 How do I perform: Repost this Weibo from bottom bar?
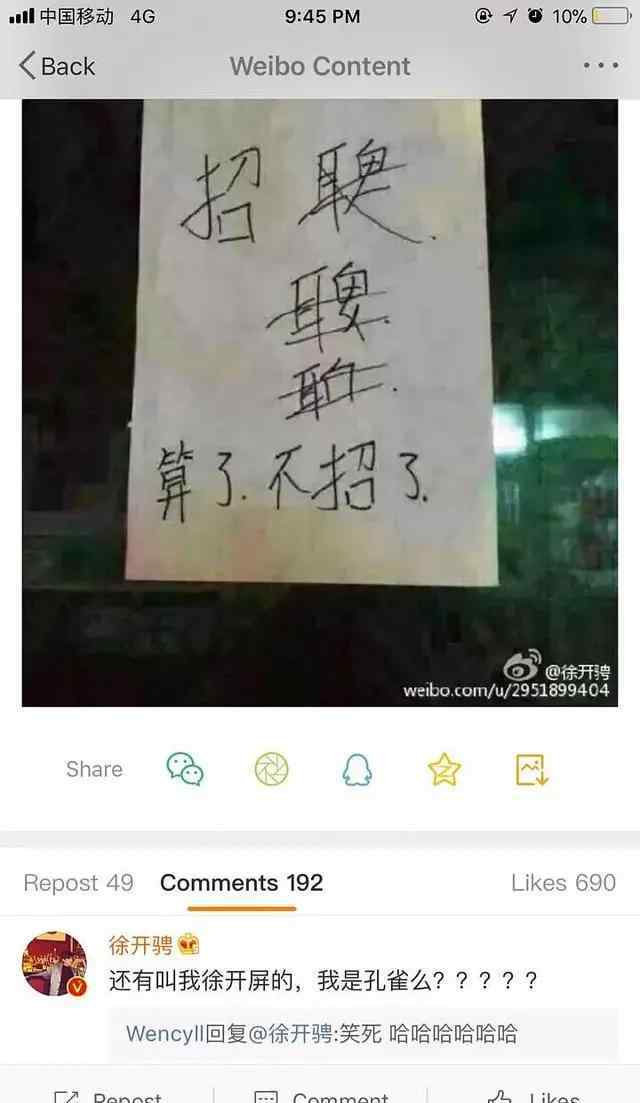click(110, 1094)
